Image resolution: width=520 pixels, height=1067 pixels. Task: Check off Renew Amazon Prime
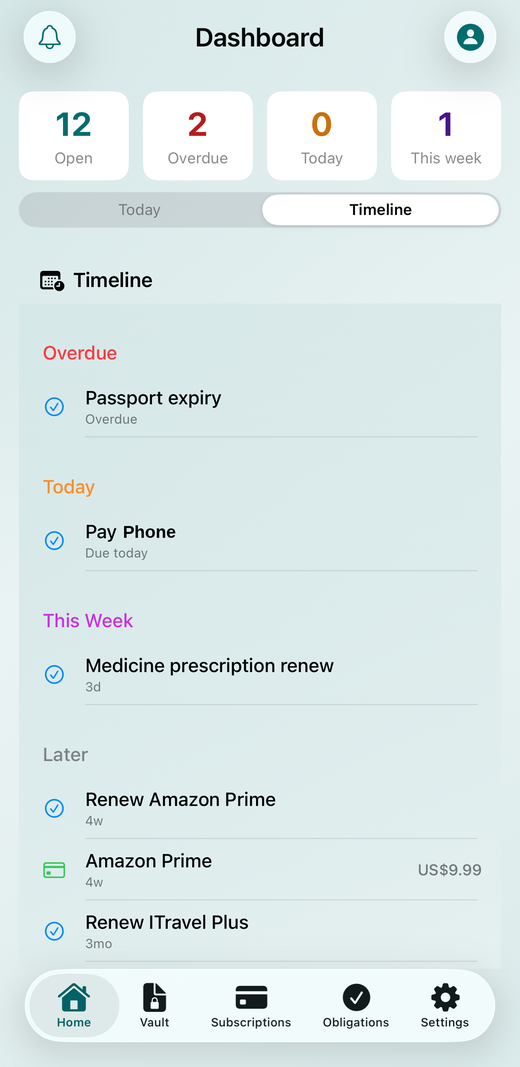tap(54, 808)
